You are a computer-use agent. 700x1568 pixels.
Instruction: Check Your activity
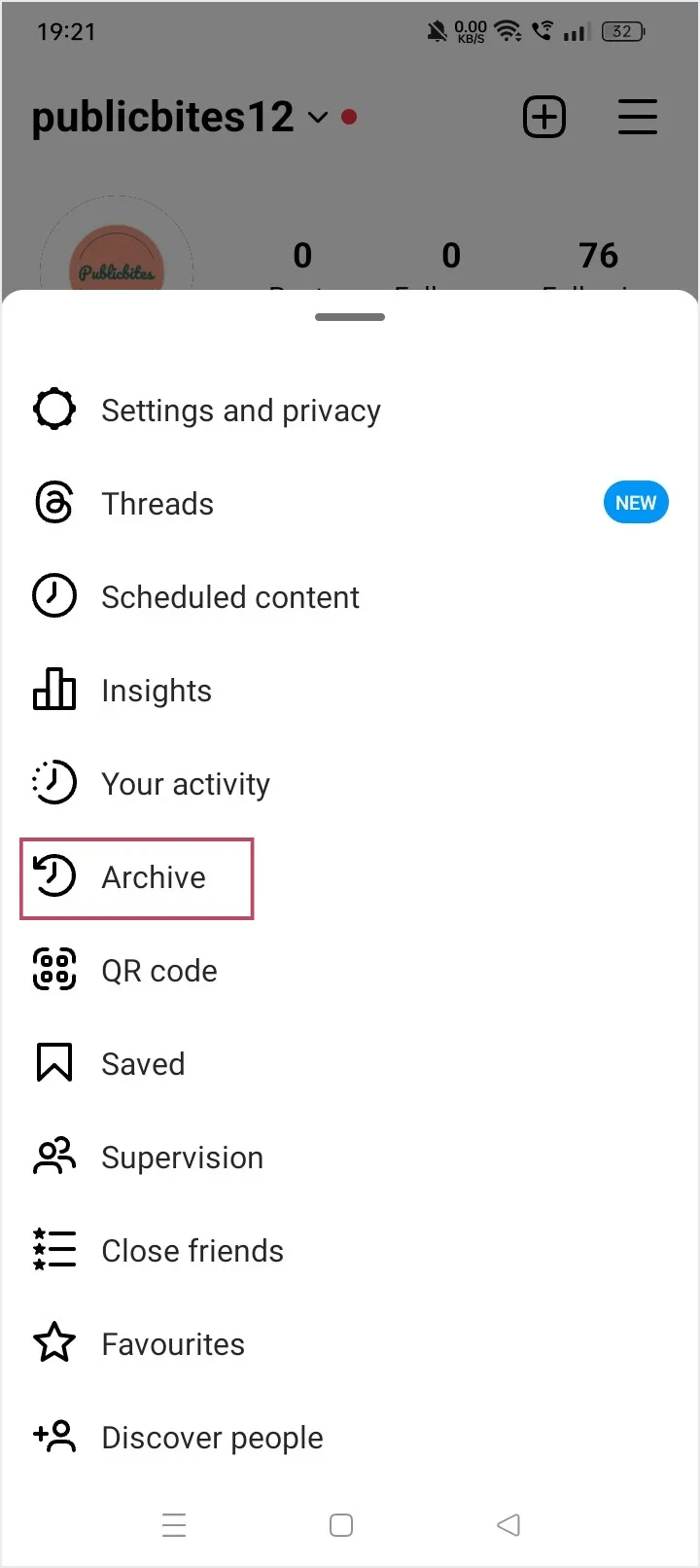click(x=185, y=784)
